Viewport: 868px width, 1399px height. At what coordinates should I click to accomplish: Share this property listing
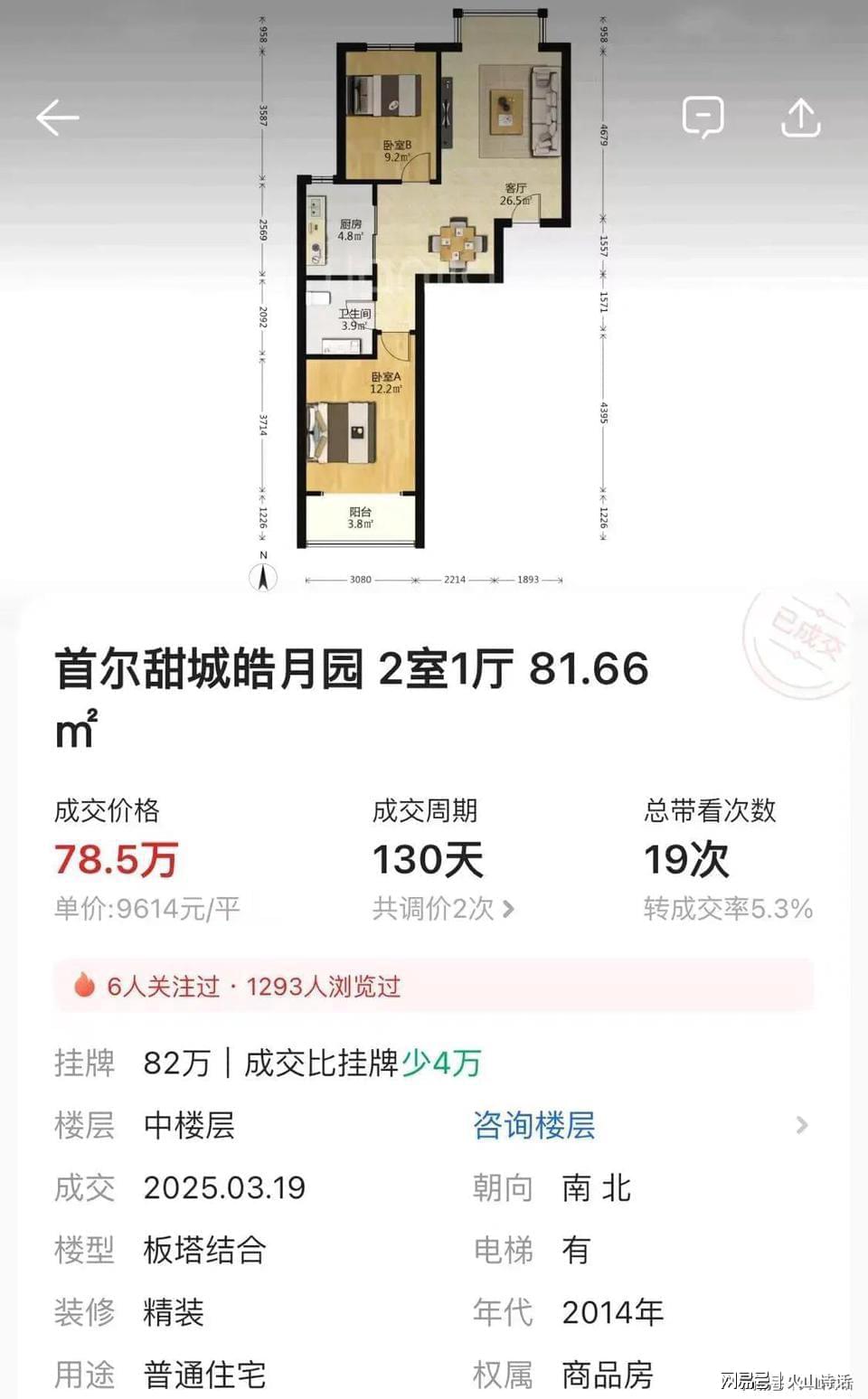click(x=800, y=118)
